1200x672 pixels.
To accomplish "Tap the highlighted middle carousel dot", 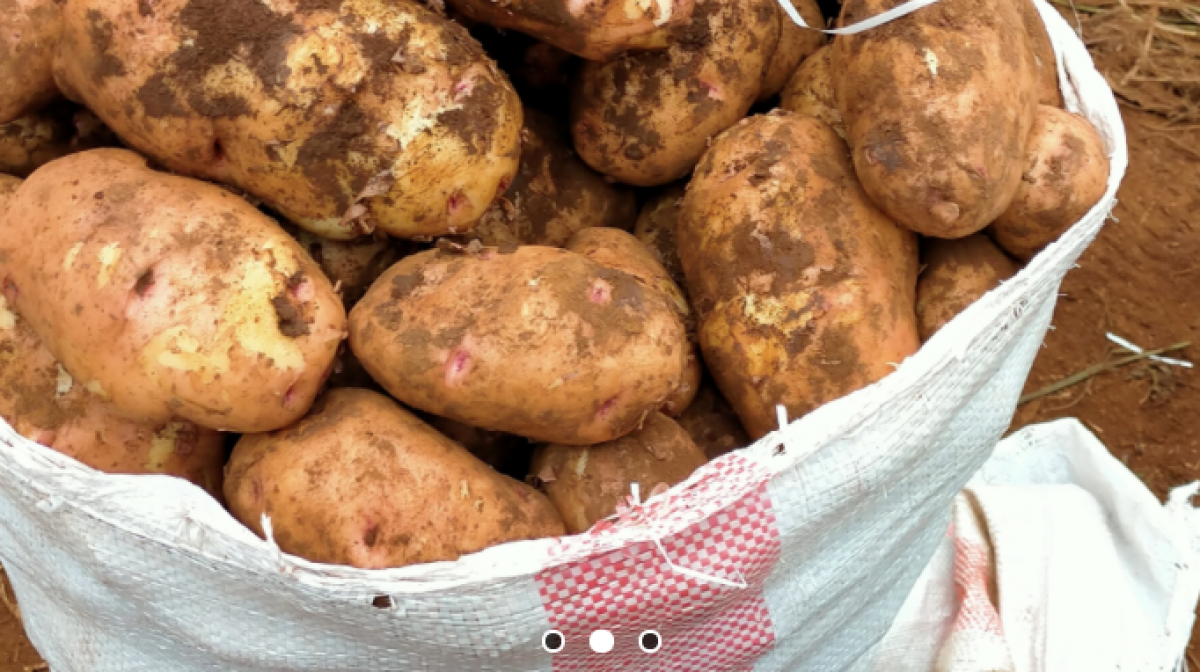I will pyautogui.click(x=601, y=641).
